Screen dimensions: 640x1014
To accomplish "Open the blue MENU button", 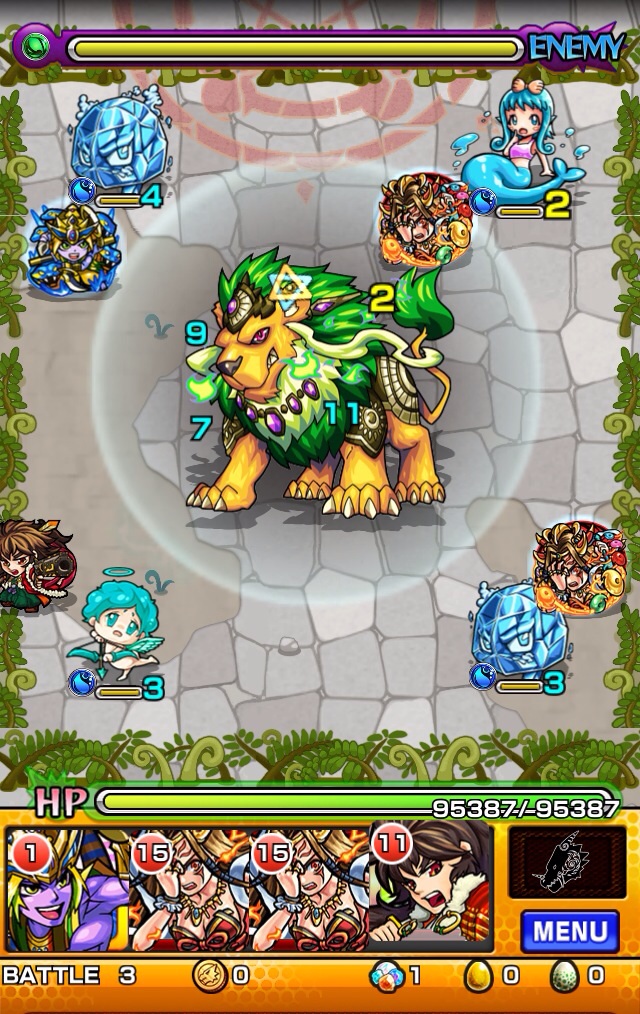I will pyautogui.click(x=569, y=931).
